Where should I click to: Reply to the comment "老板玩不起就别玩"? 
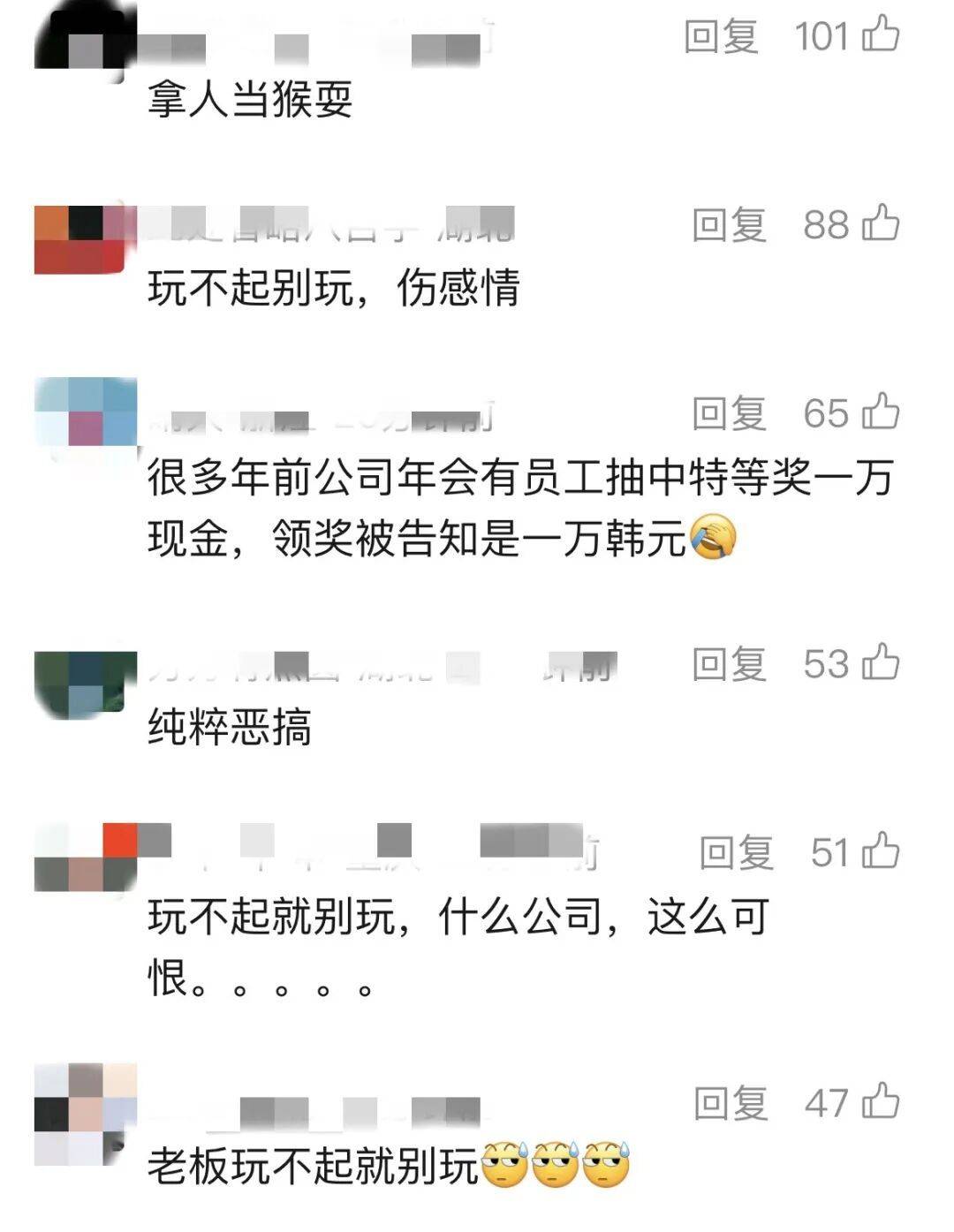pos(730,1104)
